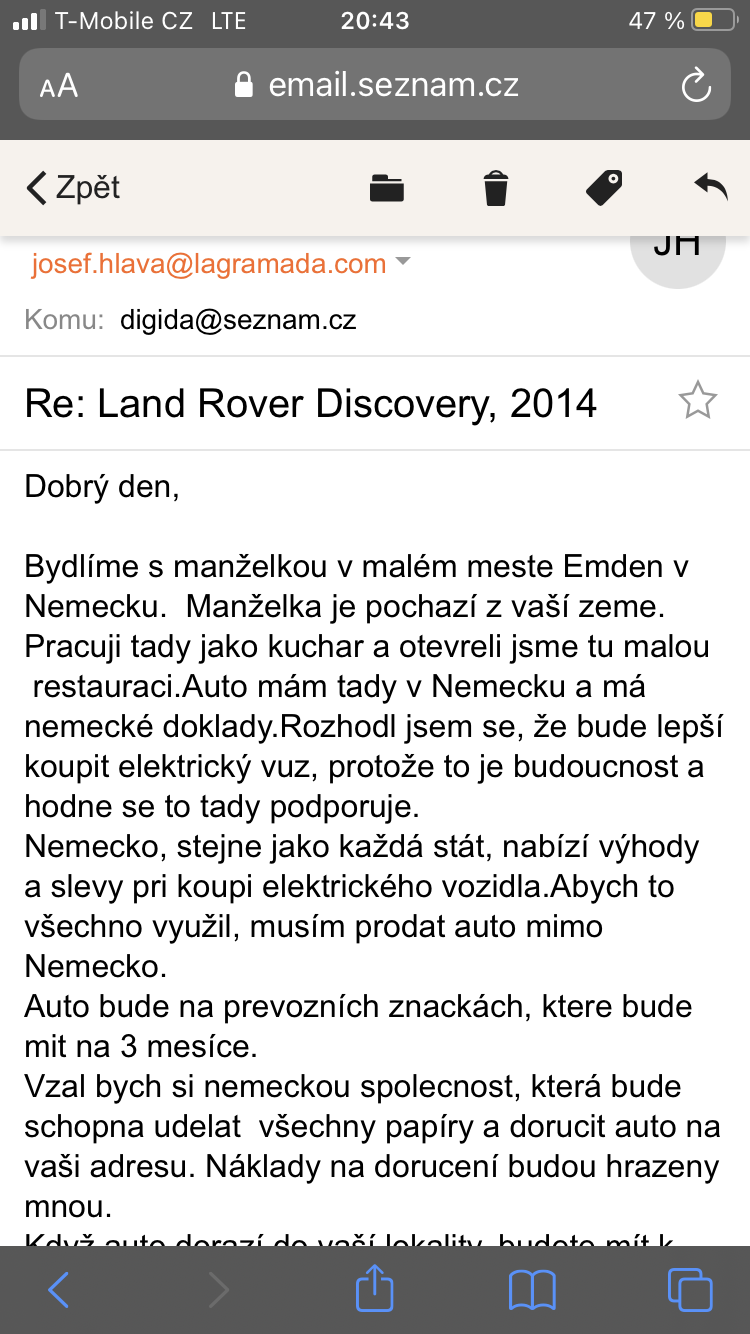Reply to this email
The width and height of the screenshot is (750, 1334).
pos(710,186)
